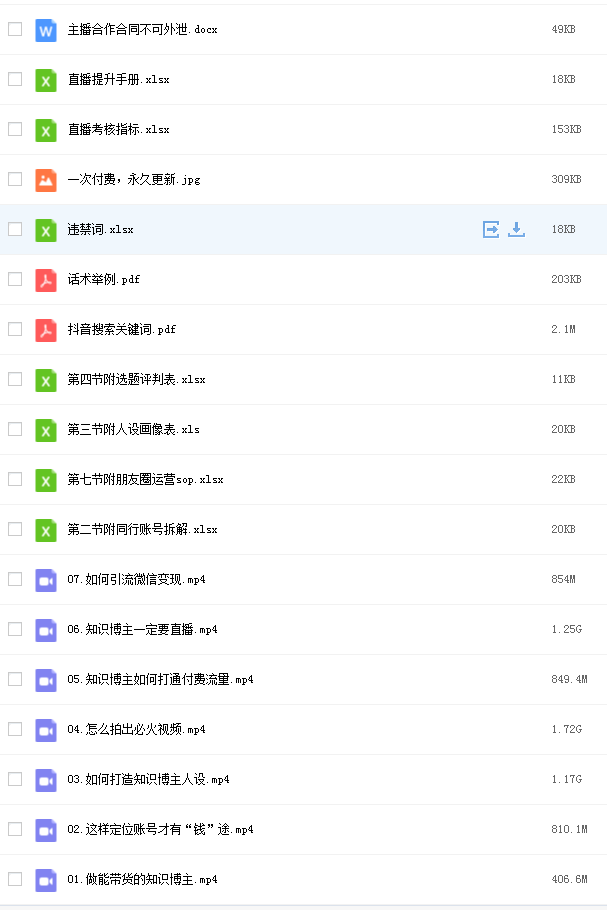Open 话术举例.pdf document
The height and width of the screenshot is (910, 607).
click(x=103, y=280)
